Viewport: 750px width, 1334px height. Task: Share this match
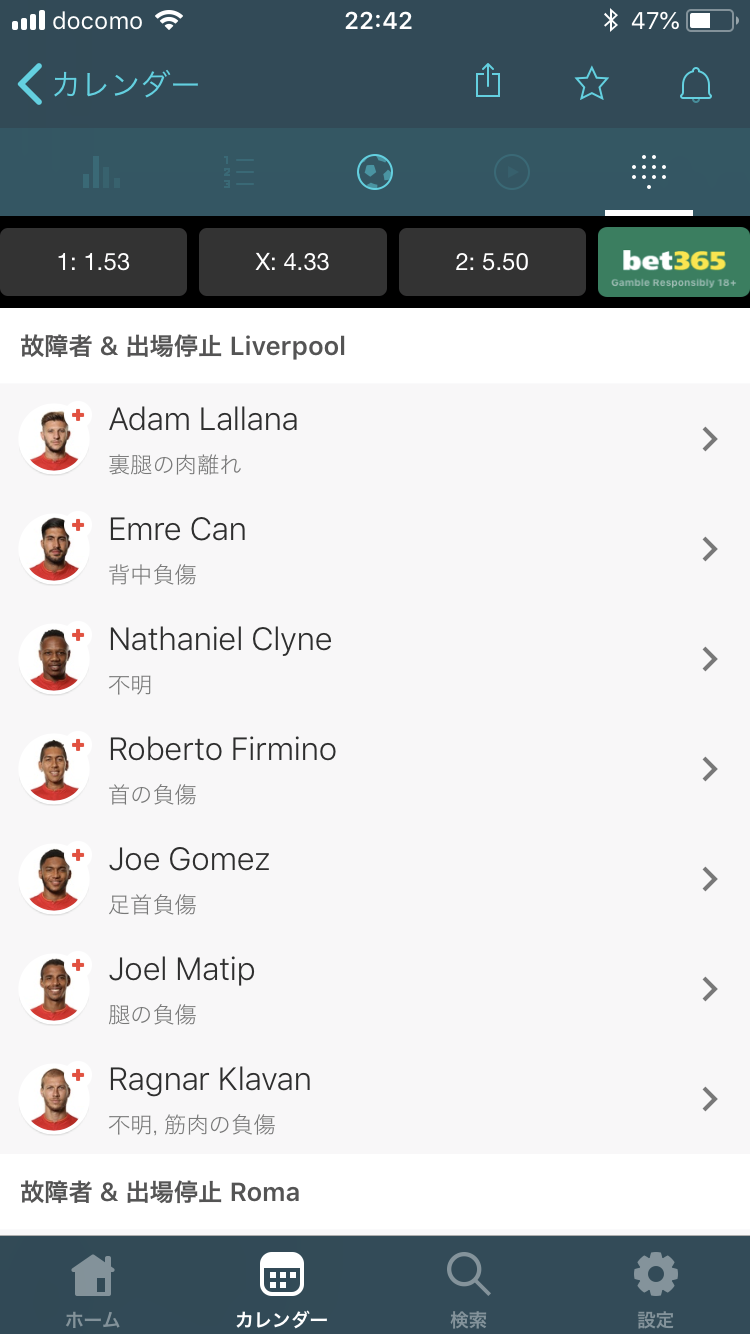pyautogui.click(x=487, y=82)
